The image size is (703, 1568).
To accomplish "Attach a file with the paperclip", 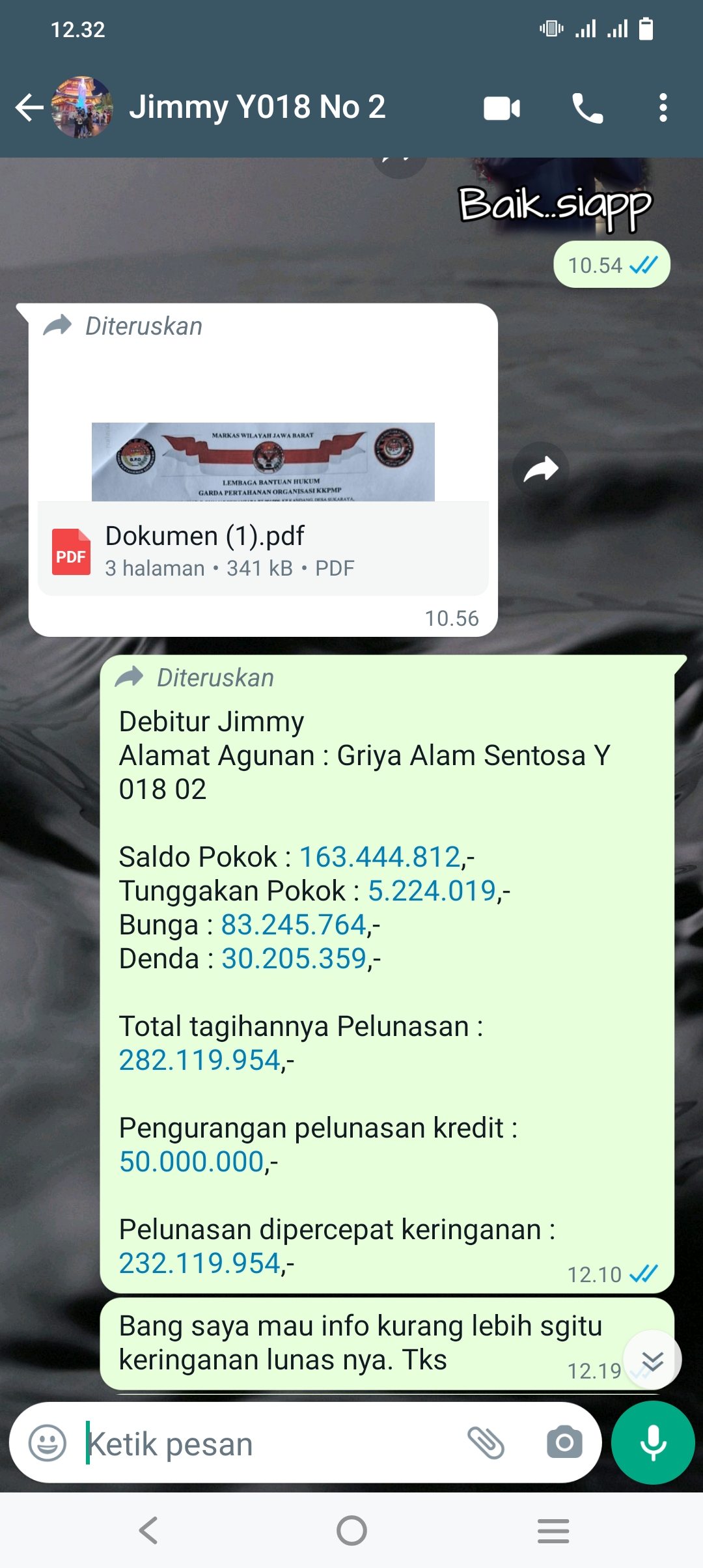I will click(x=486, y=1443).
